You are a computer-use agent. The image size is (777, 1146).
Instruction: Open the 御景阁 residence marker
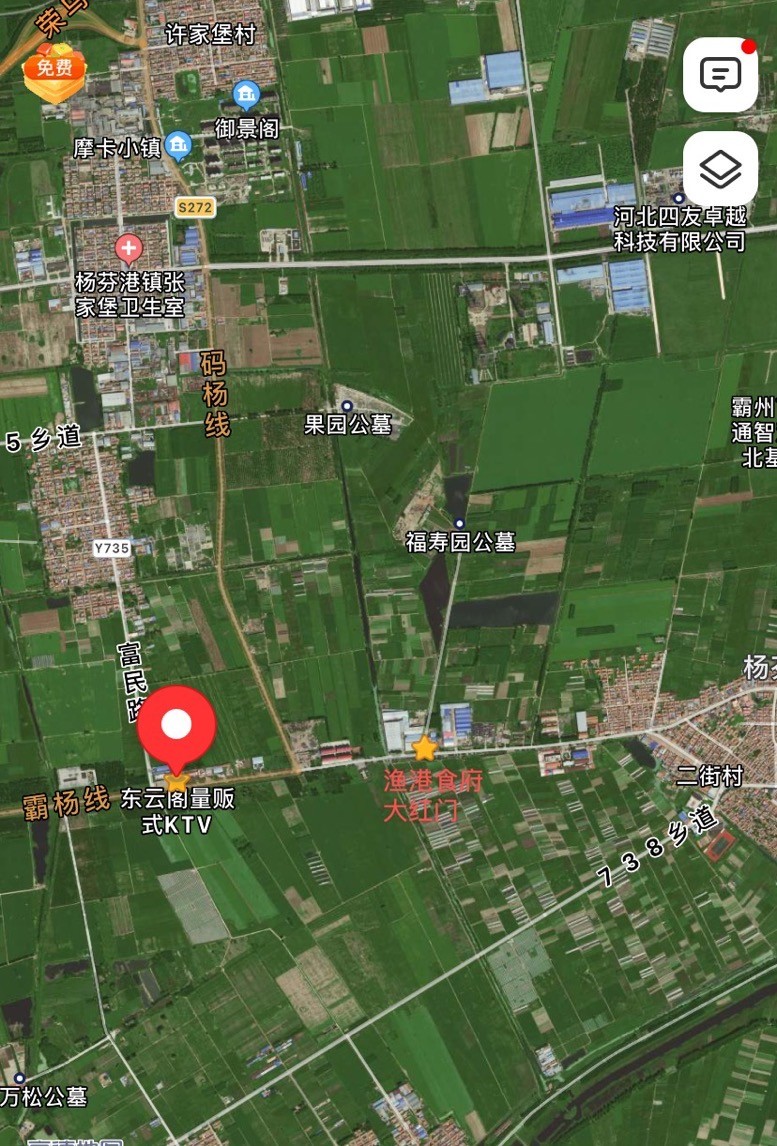(246, 96)
